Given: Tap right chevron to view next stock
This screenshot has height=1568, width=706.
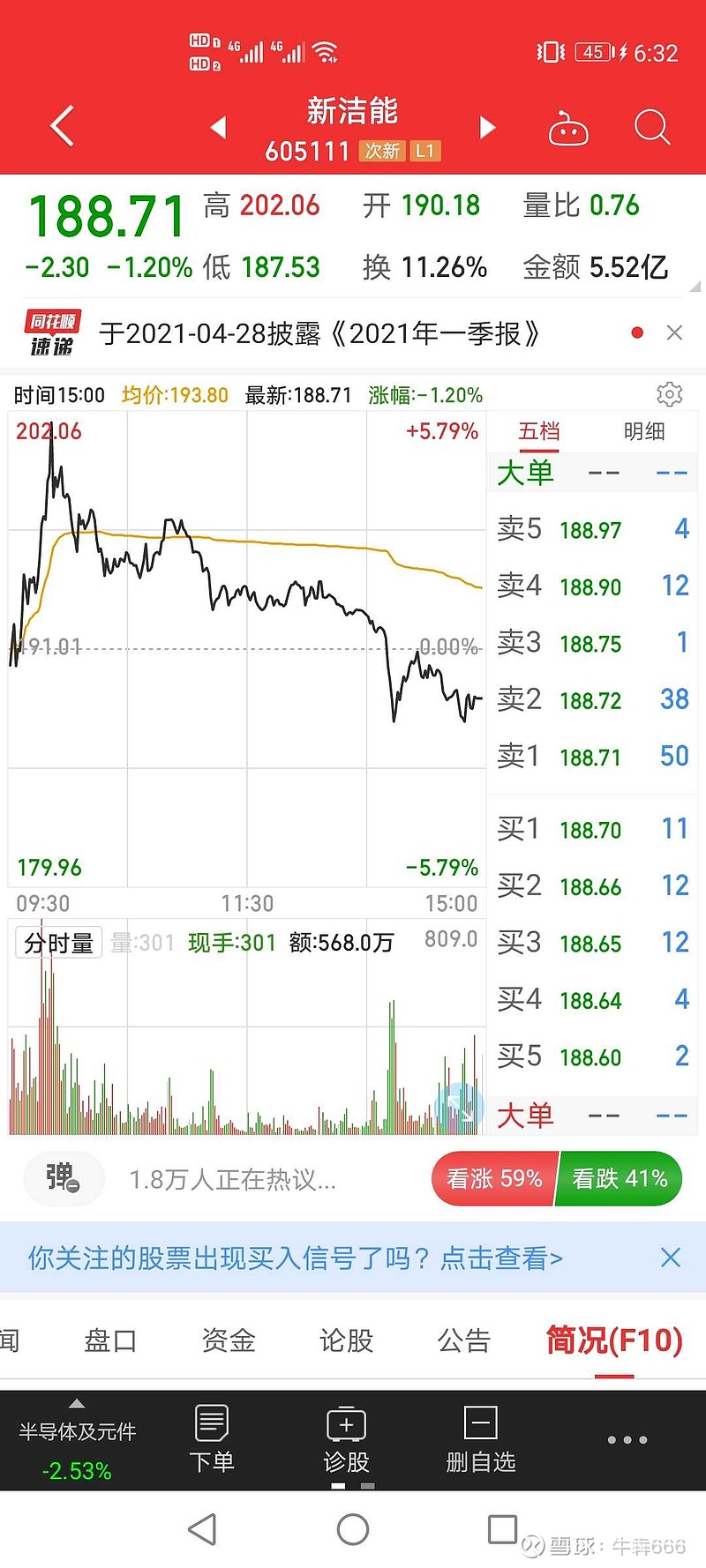Looking at the screenshot, I should click(x=488, y=127).
